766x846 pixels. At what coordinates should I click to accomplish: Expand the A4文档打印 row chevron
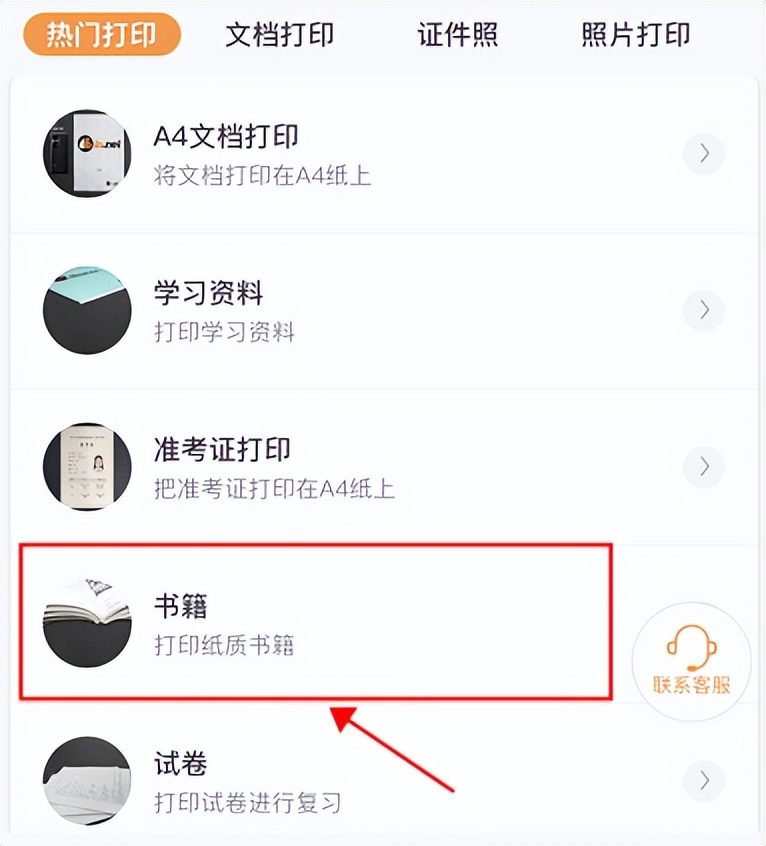pyautogui.click(x=703, y=153)
